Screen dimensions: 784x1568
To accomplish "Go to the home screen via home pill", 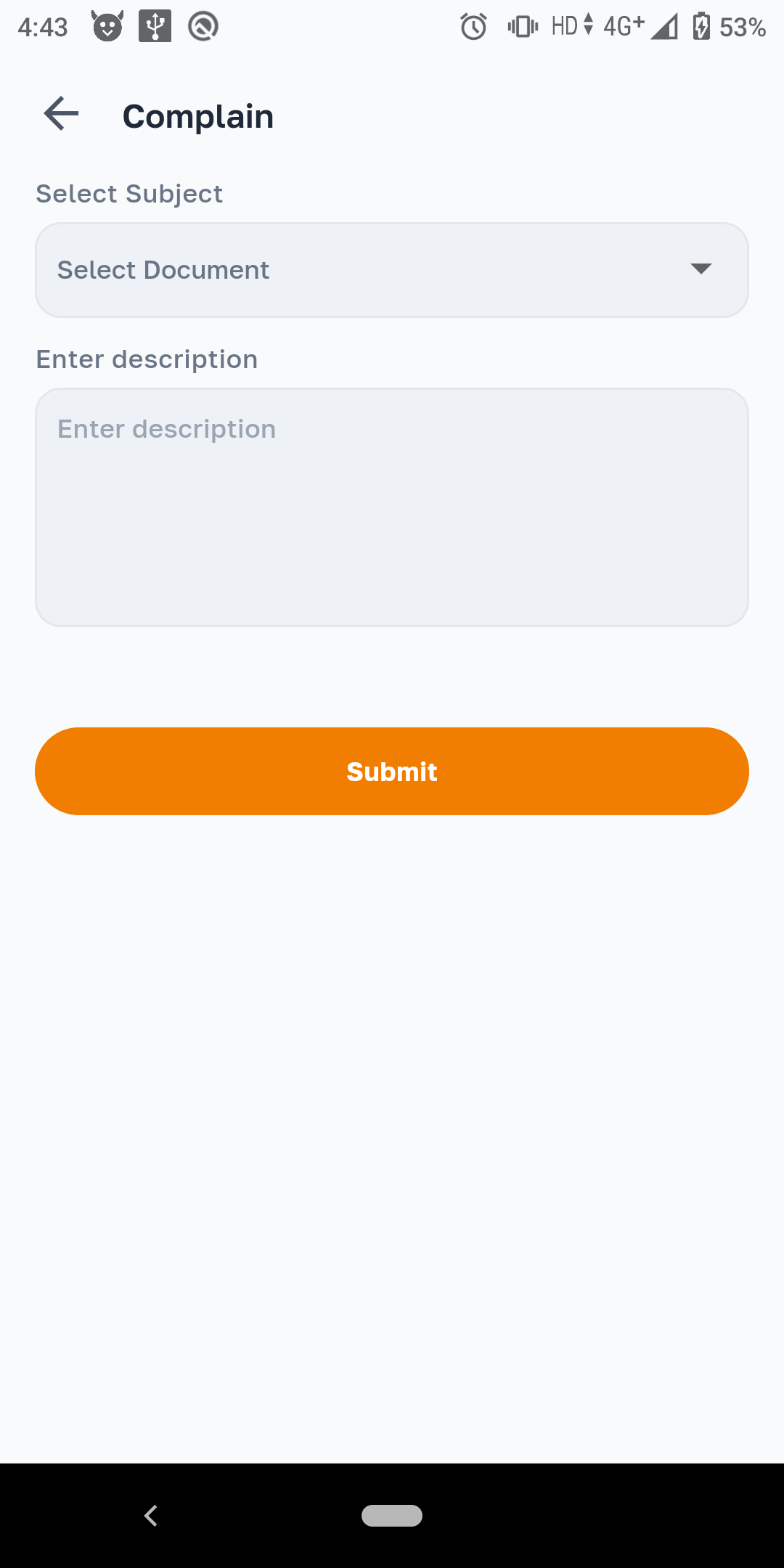I will click(x=392, y=1516).
